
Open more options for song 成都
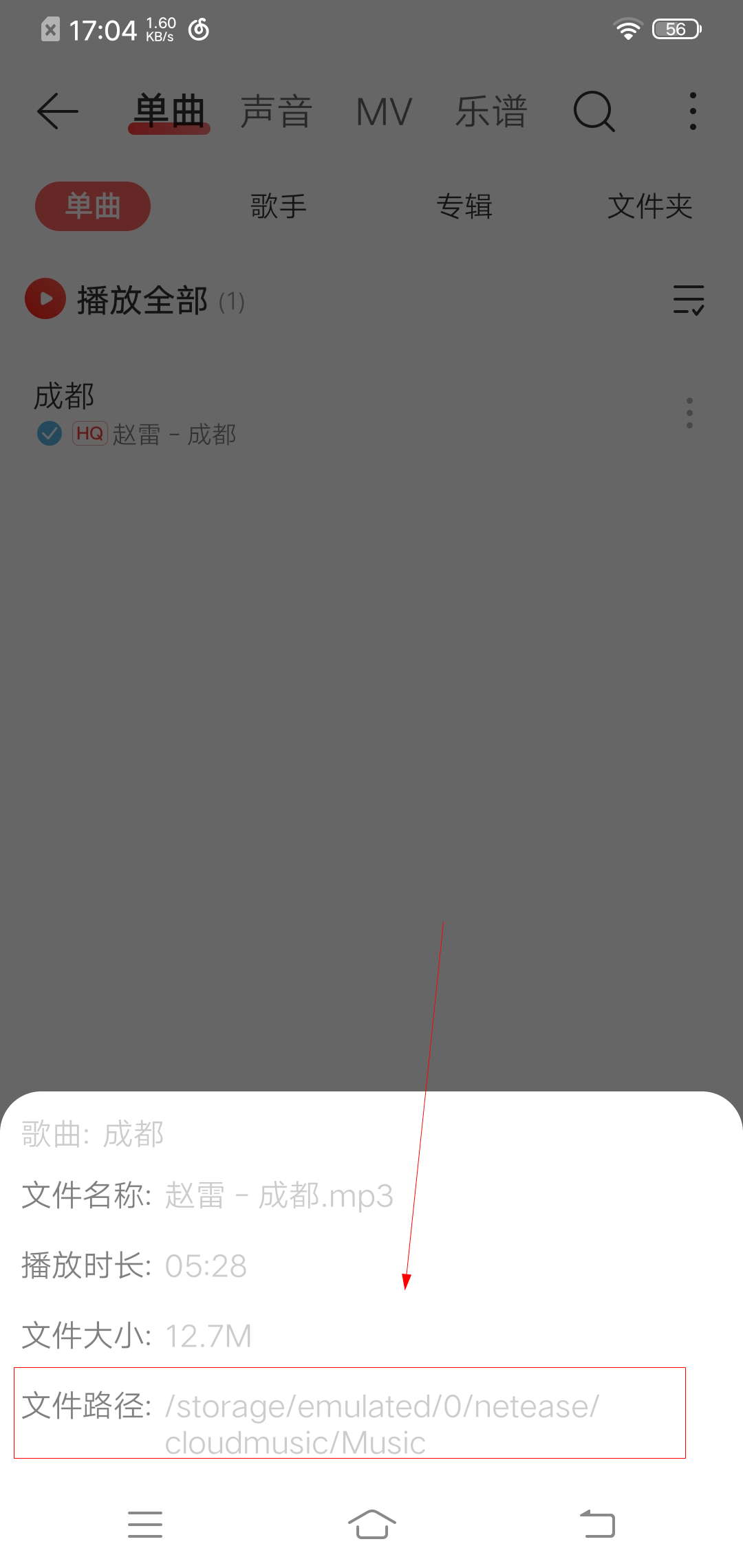coord(689,413)
